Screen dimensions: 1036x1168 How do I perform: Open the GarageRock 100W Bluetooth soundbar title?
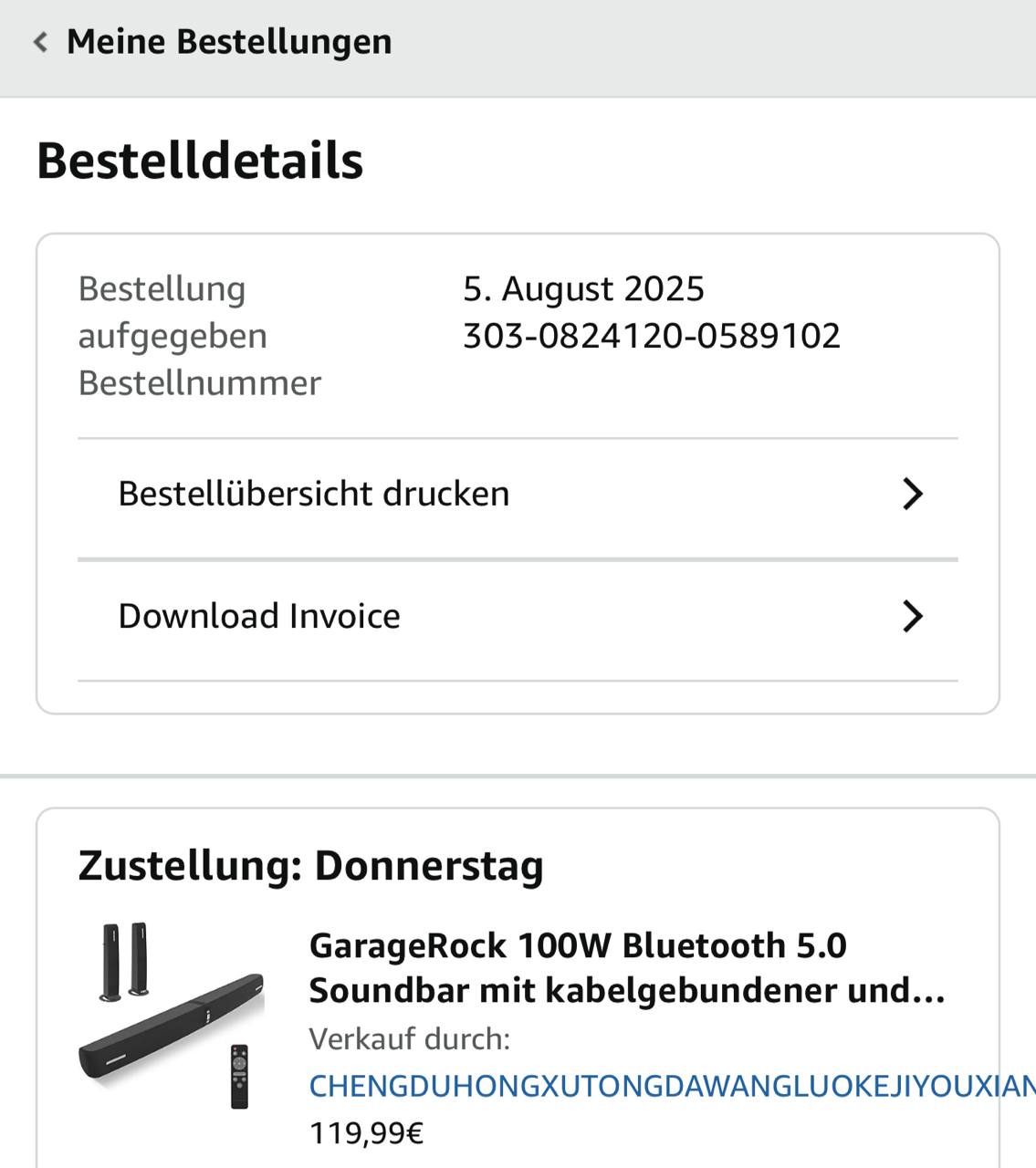(x=626, y=967)
